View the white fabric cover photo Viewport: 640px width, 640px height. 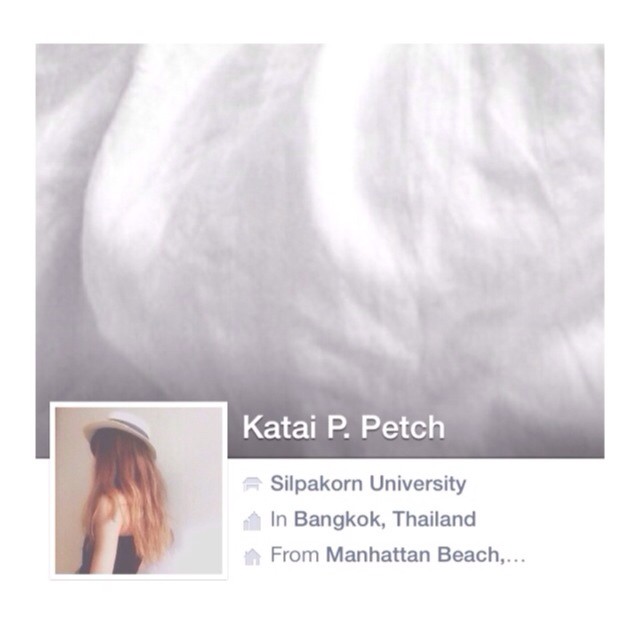(x=320, y=220)
